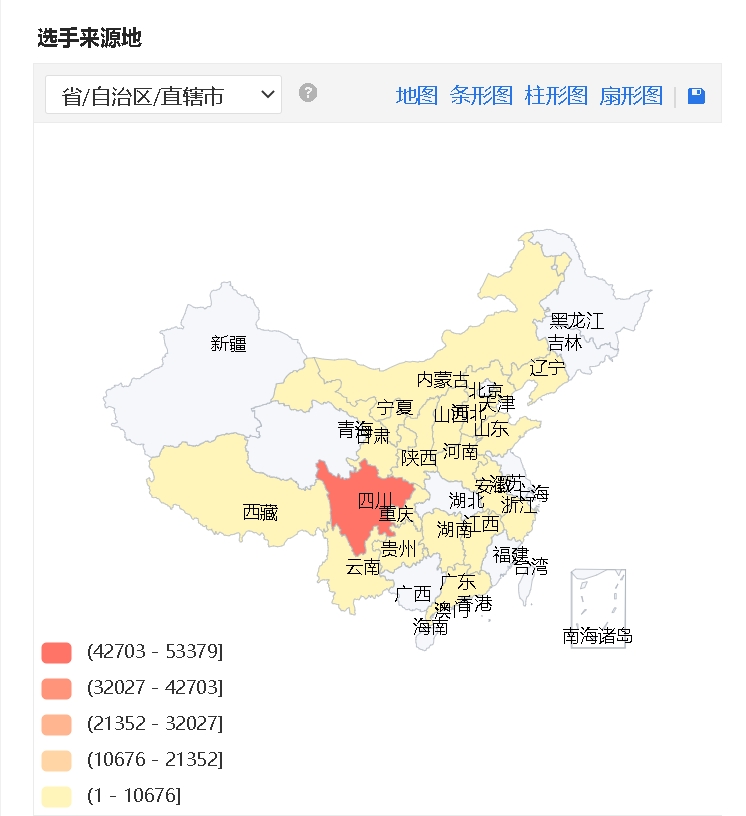Tap the question mark help icon
This screenshot has height=816, width=746.
[x=308, y=93]
